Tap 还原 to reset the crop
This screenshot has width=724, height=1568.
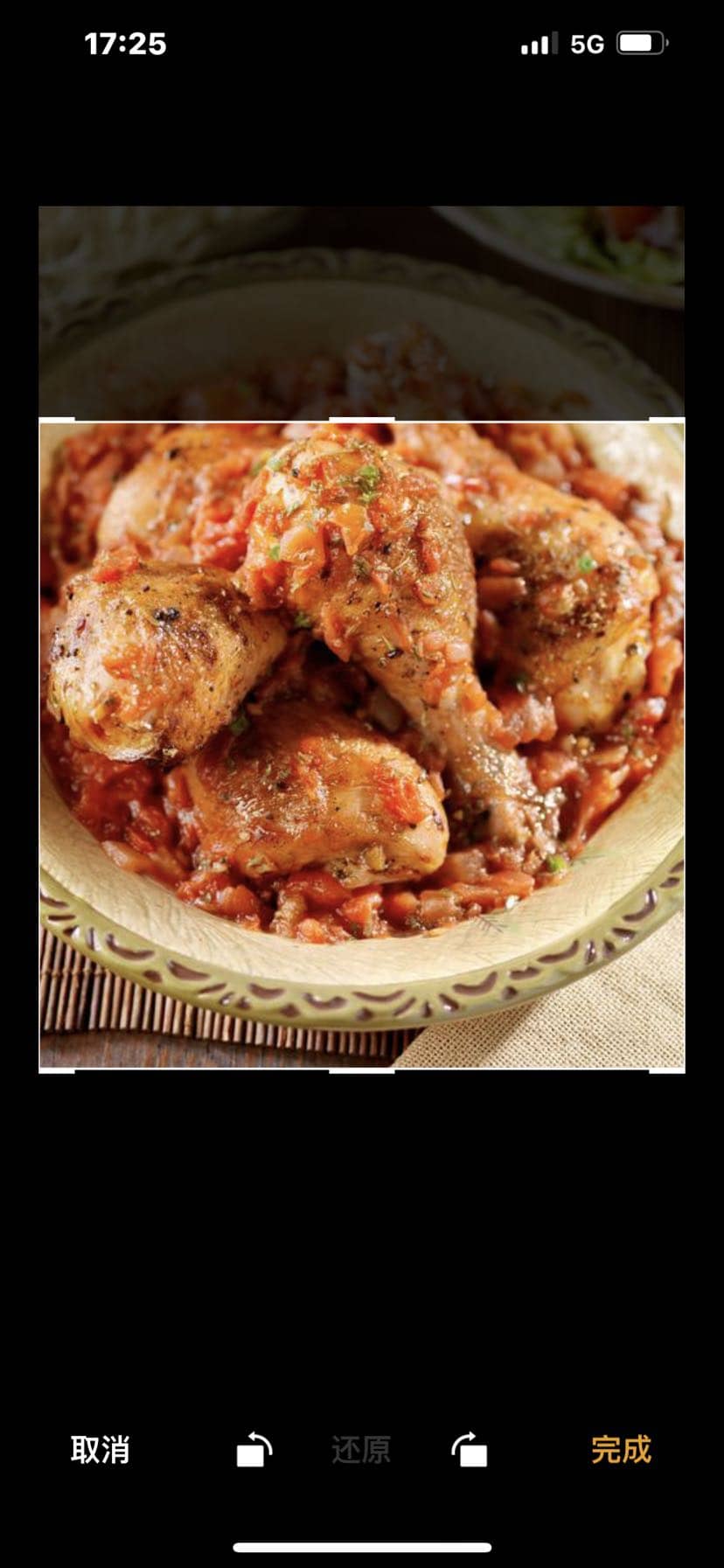[361, 1449]
